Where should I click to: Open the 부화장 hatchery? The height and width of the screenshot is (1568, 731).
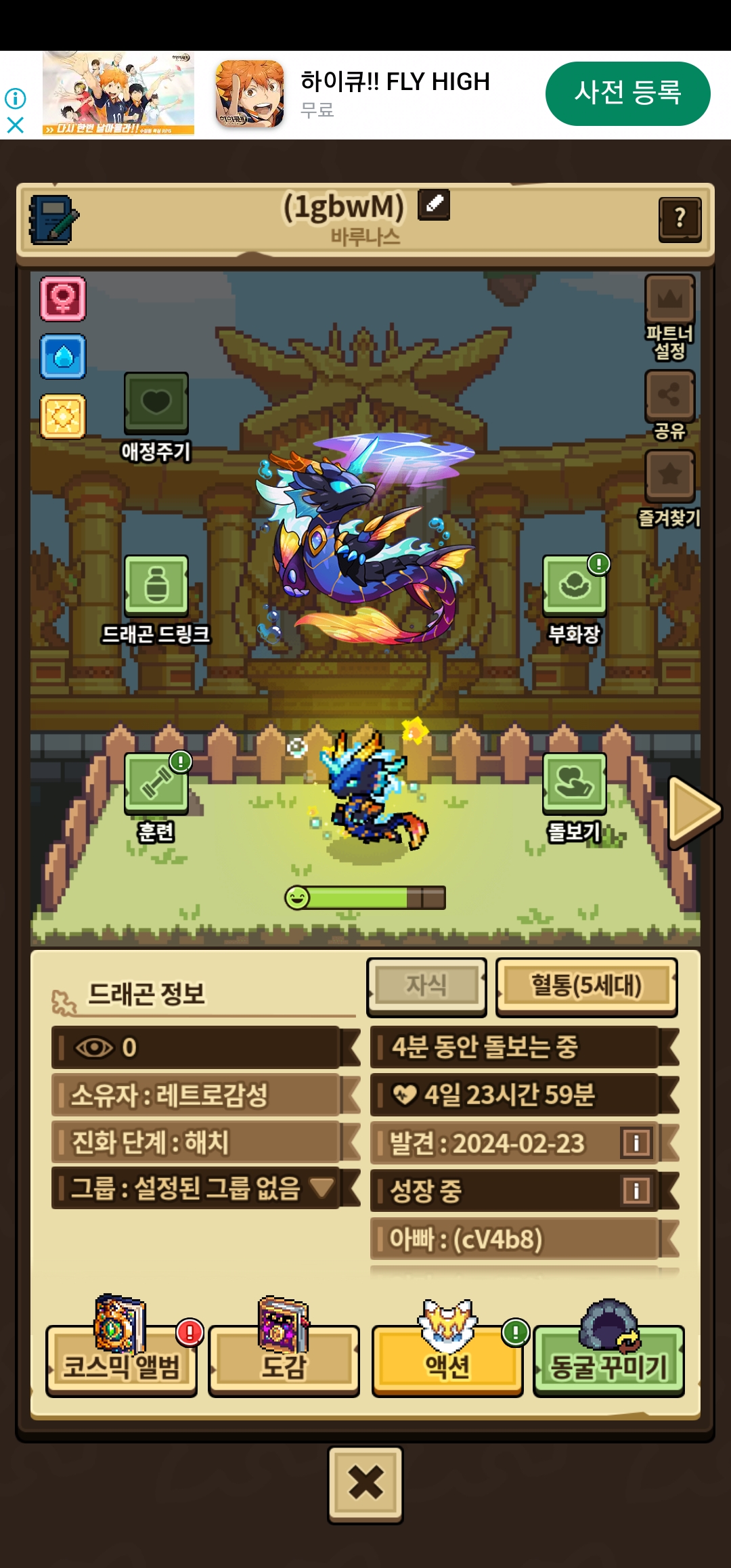574,586
